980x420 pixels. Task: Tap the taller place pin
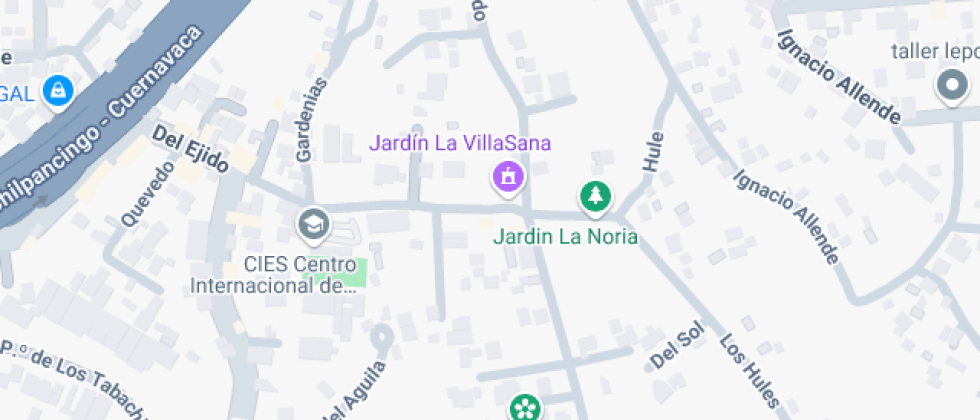pyautogui.click(x=950, y=87)
